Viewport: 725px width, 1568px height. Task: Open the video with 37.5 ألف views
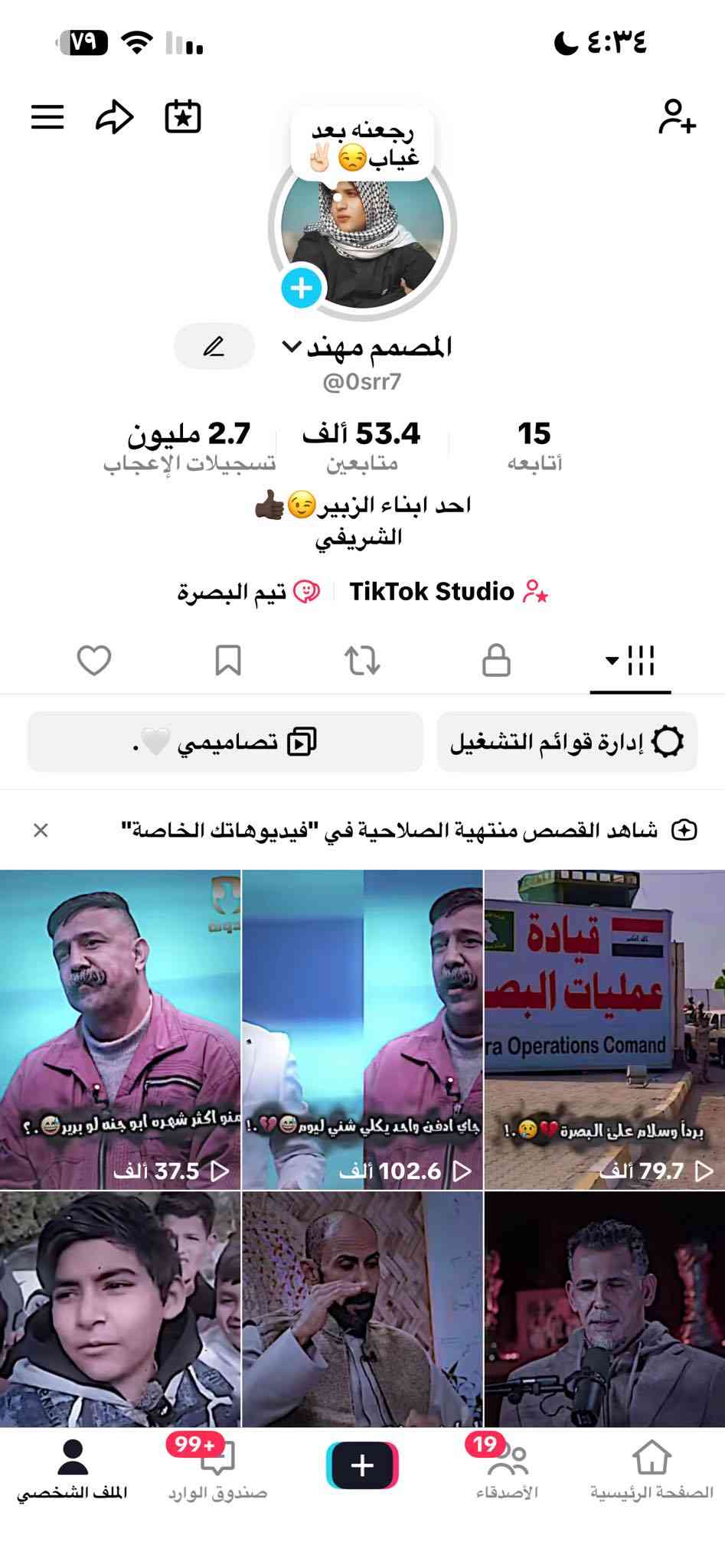[120, 1029]
